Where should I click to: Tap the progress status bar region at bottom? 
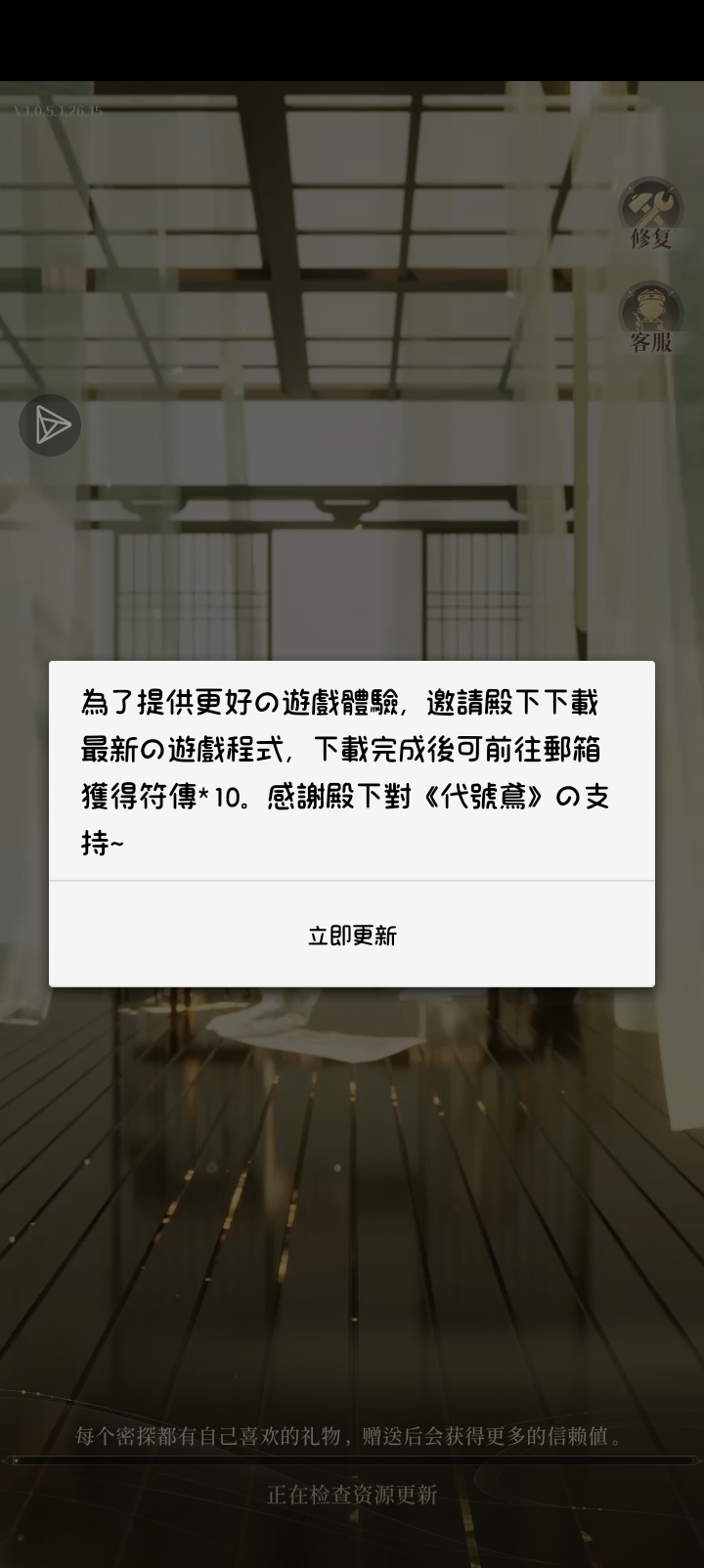coord(352,1495)
